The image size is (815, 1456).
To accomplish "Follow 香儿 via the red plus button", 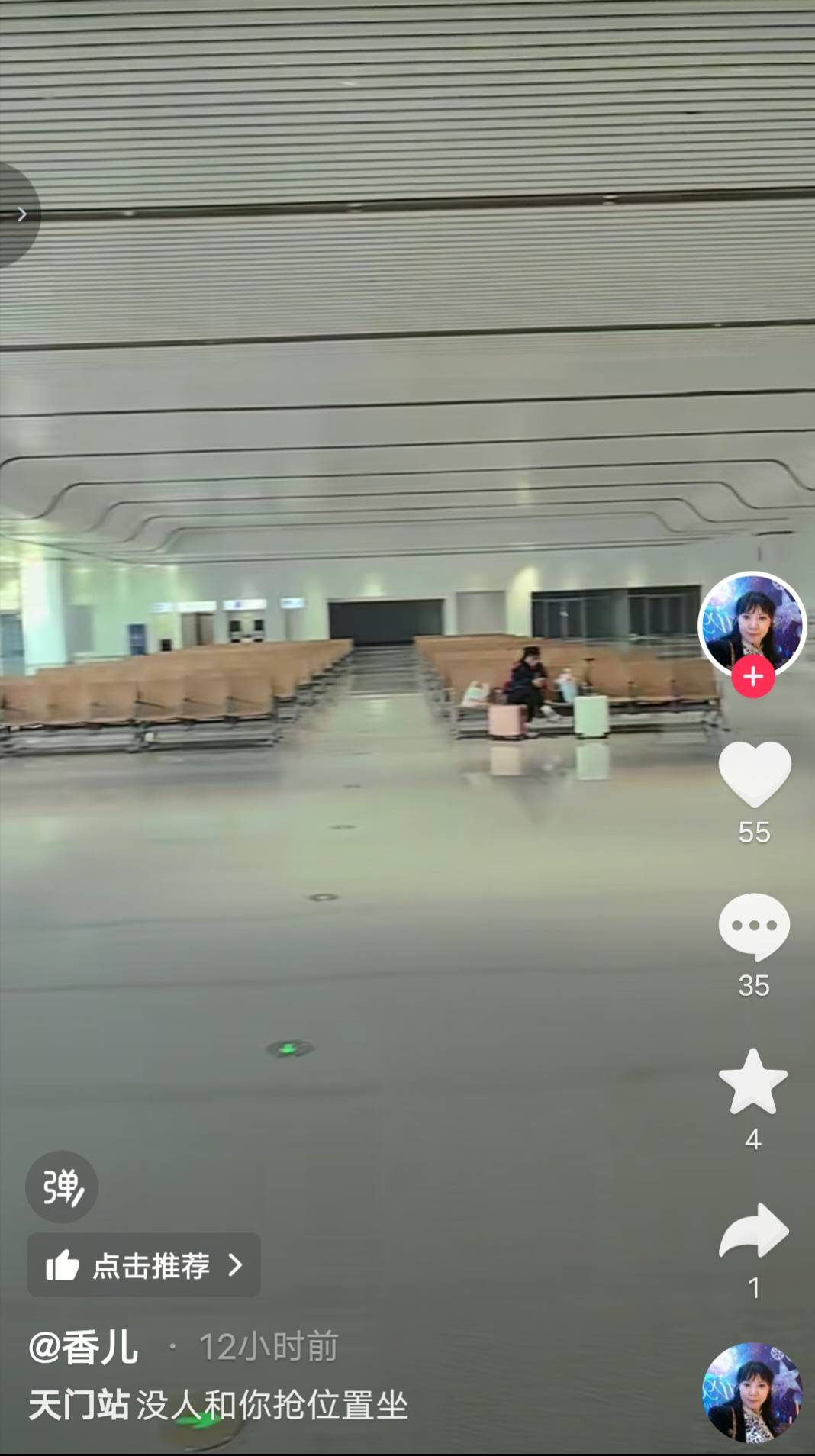I will (x=752, y=676).
